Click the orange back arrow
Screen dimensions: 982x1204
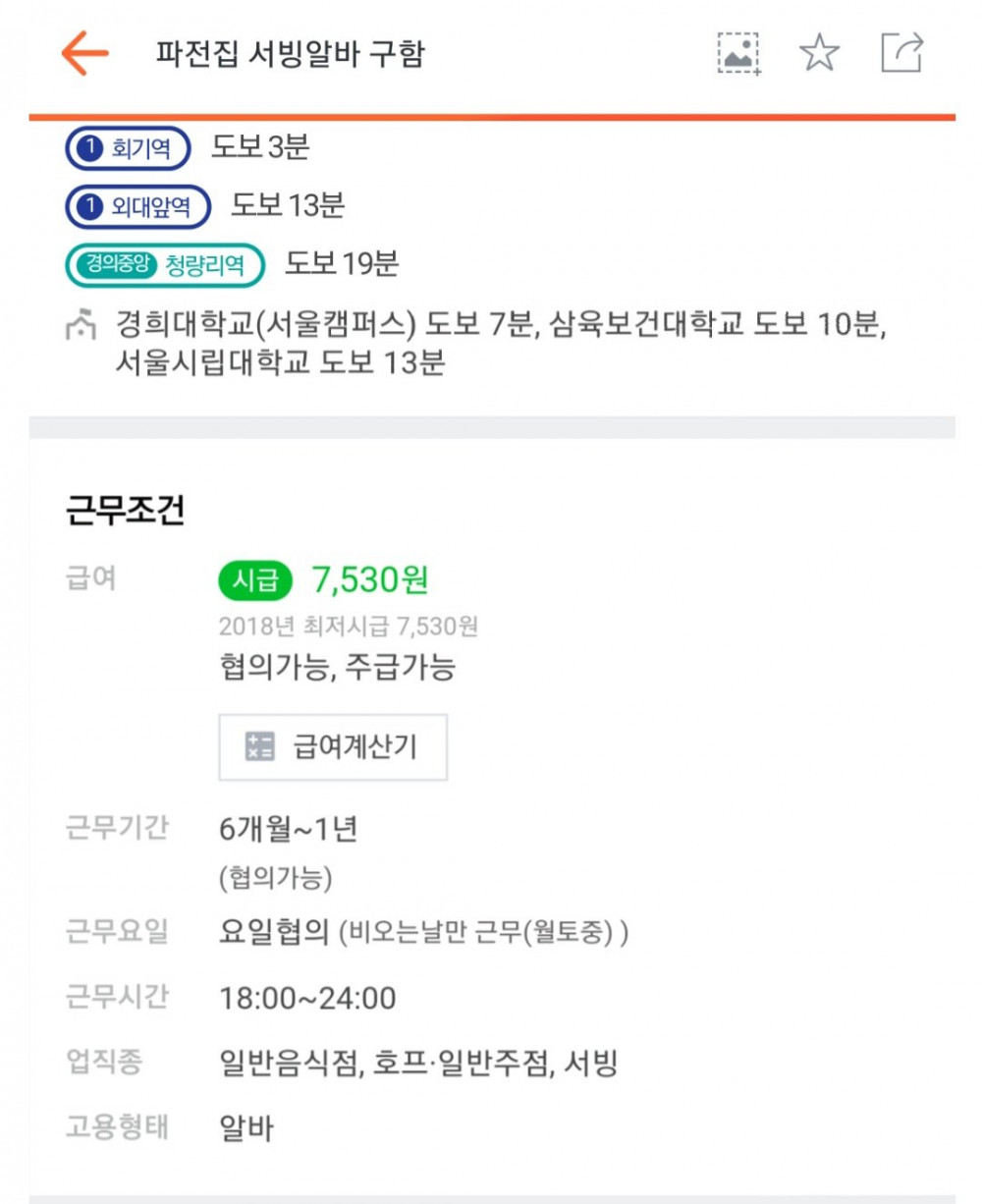(x=82, y=54)
